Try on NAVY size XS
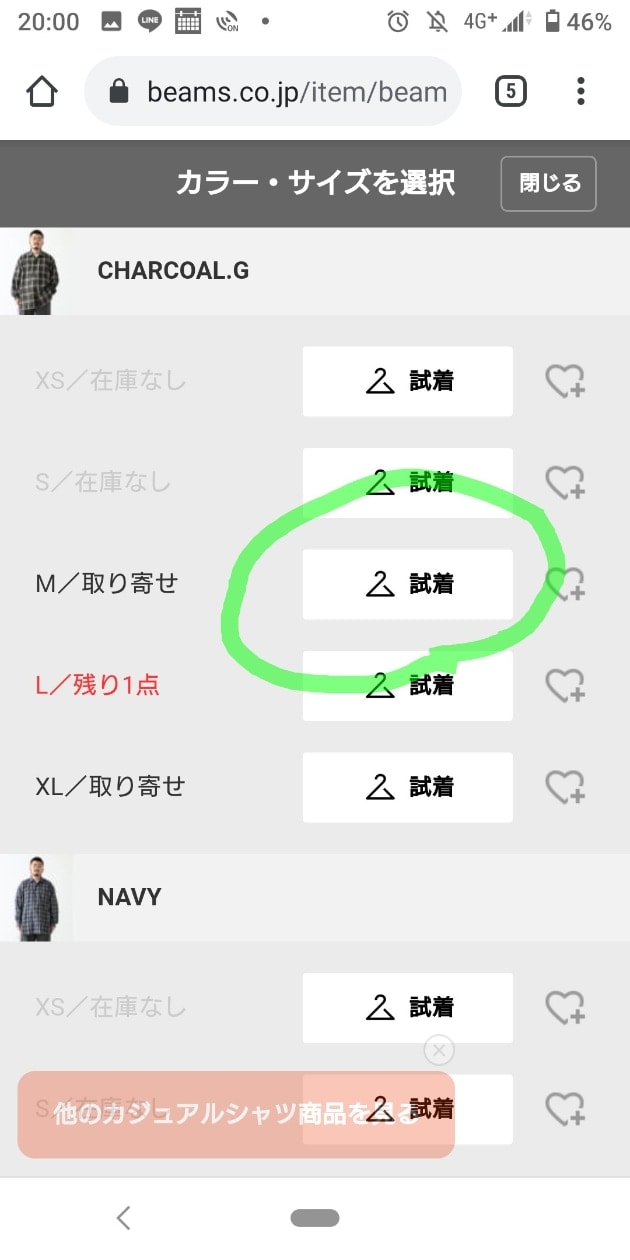The width and height of the screenshot is (630, 1260). pos(408,1007)
